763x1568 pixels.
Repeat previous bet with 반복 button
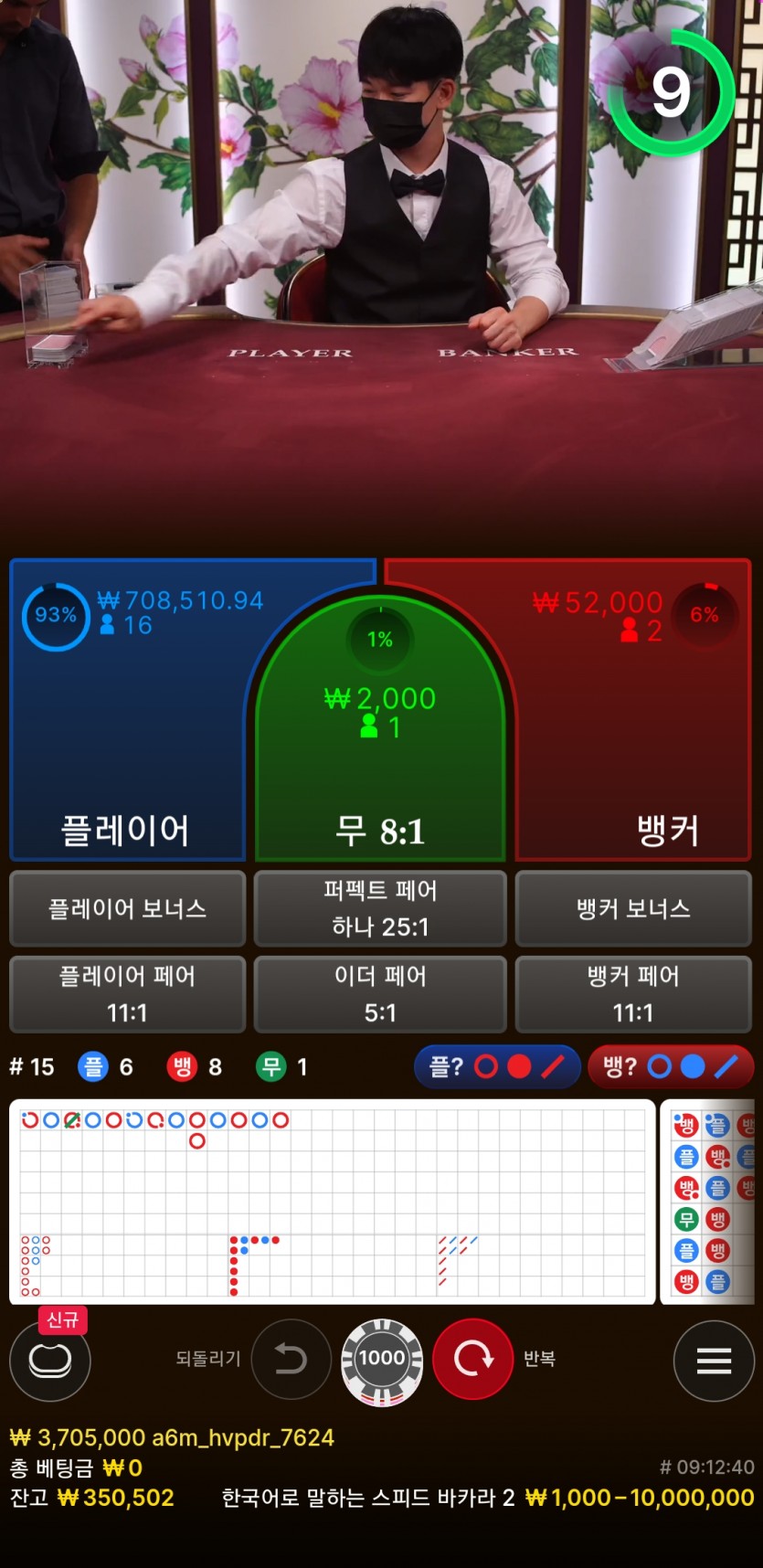click(x=472, y=1359)
